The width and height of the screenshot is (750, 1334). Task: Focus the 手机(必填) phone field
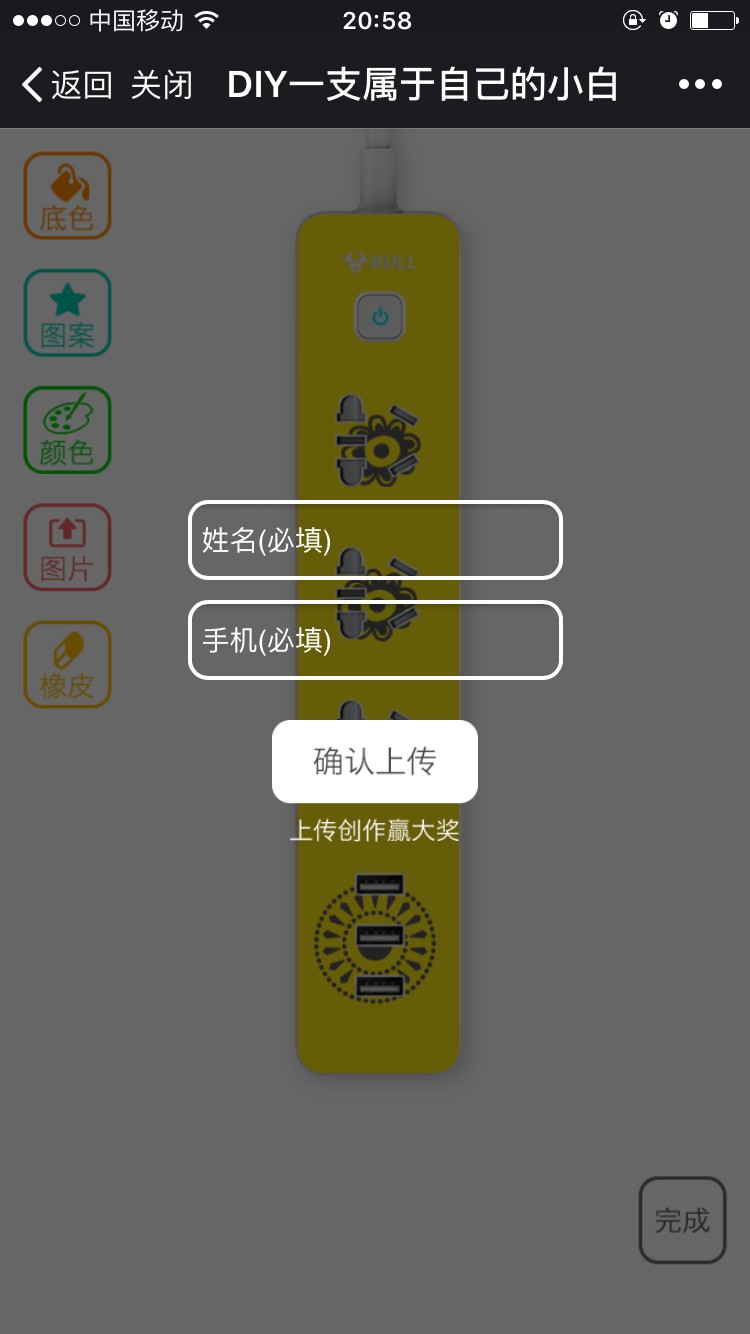point(375,640)
